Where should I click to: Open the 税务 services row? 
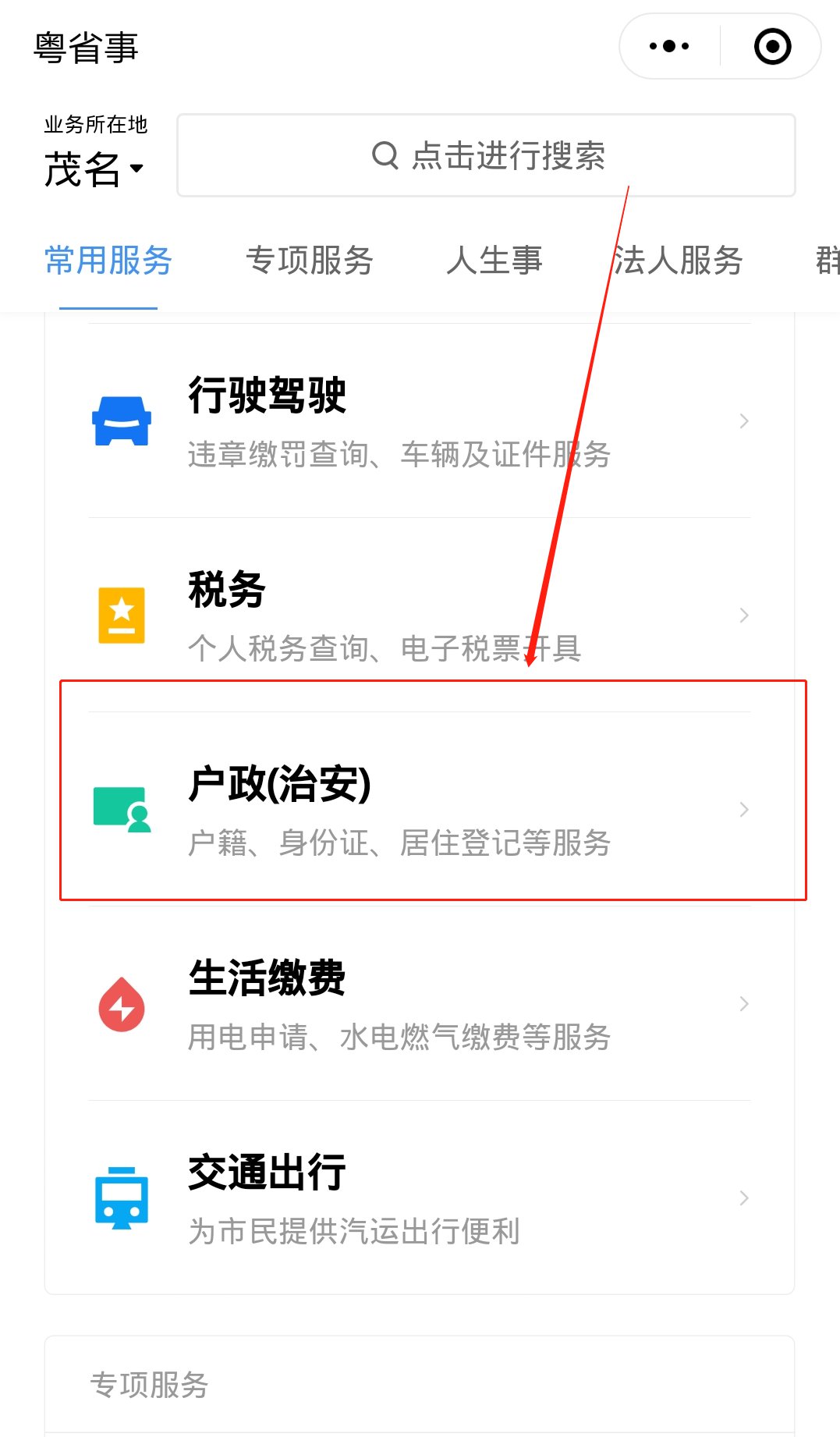click(x=420, y=616)
